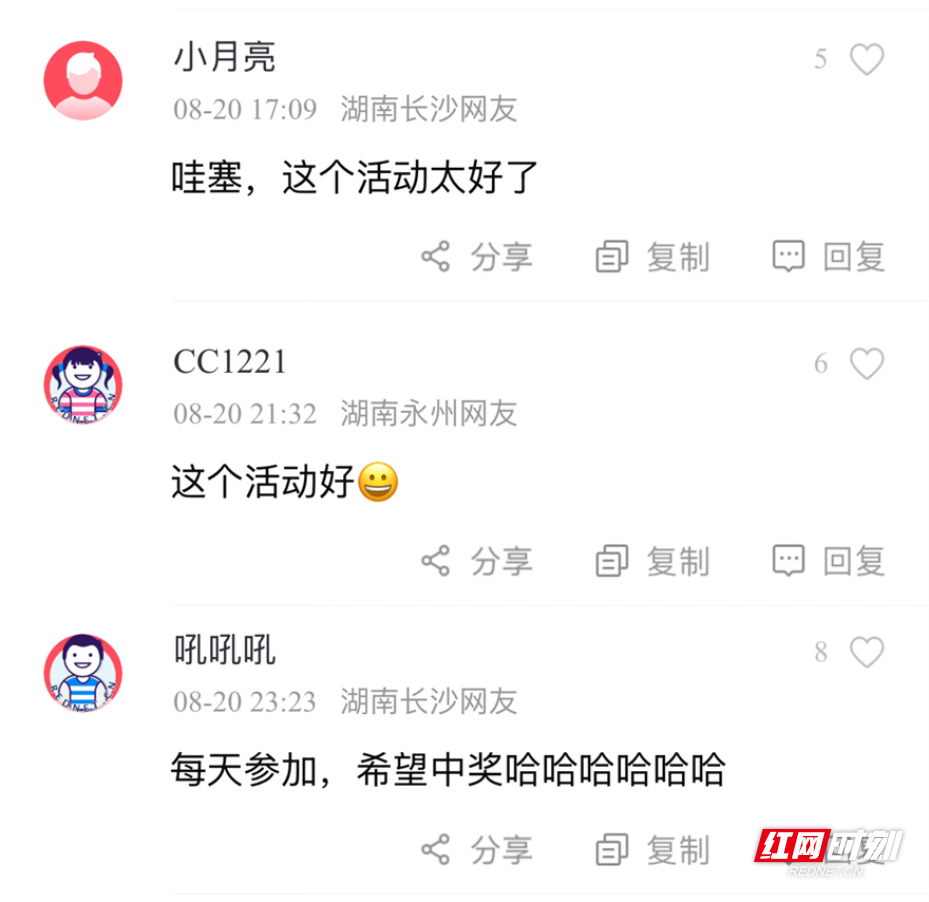
Task: Share 小月亮's comment
Action: click(x=476, y=258)
